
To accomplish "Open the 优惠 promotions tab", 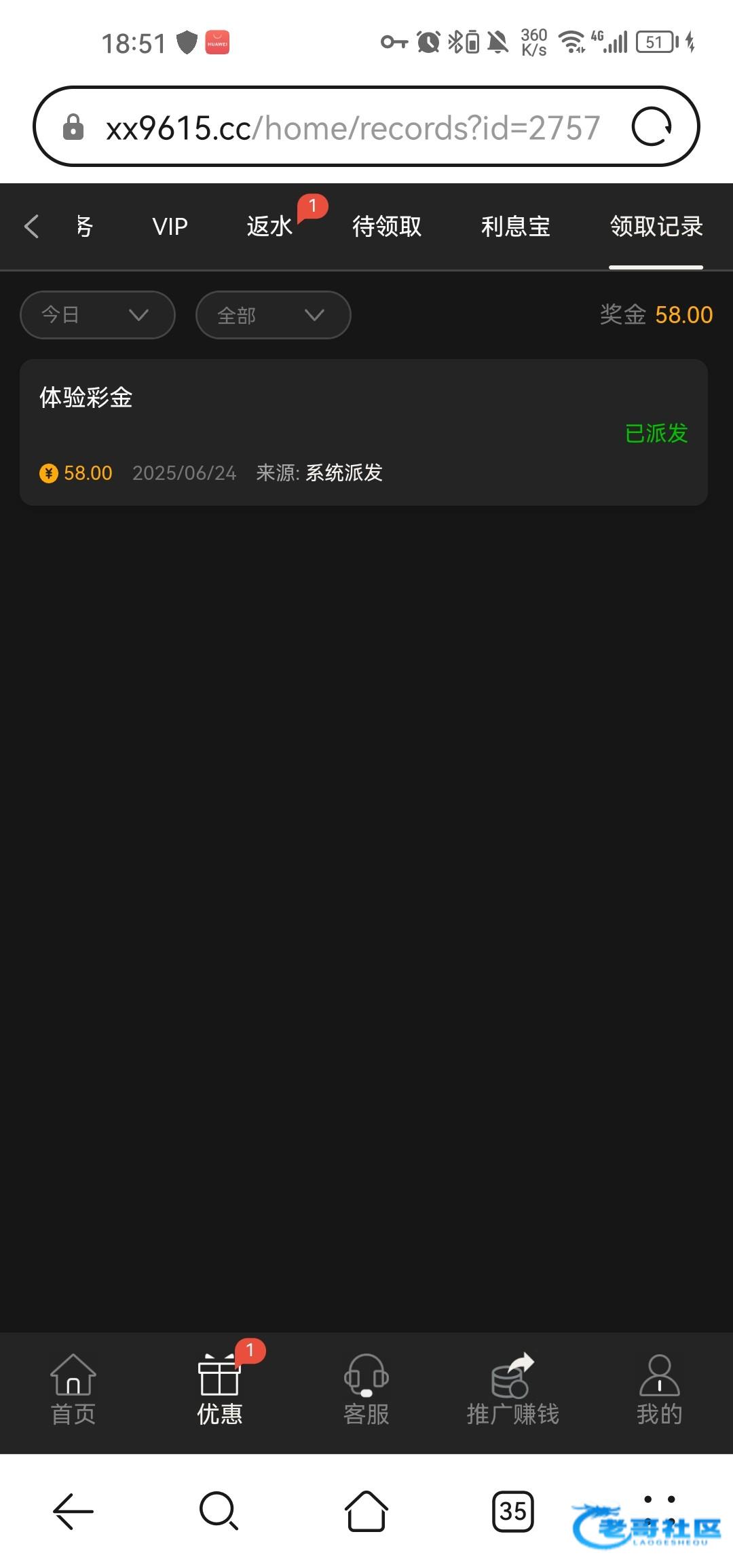I will point(220,1390).
